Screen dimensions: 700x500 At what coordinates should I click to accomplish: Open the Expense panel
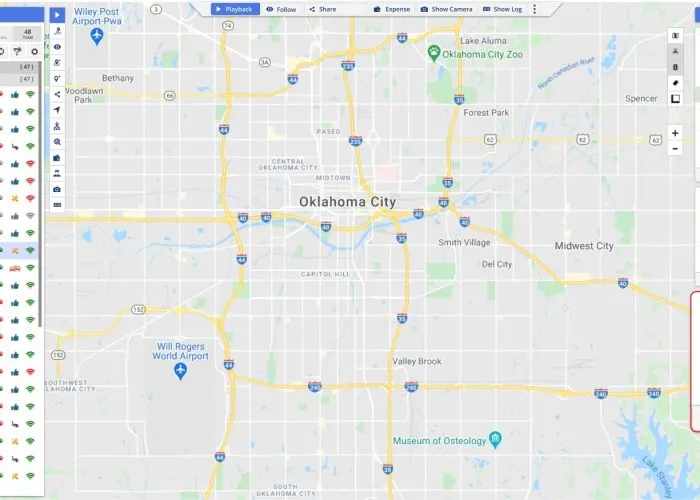[391, 9]
